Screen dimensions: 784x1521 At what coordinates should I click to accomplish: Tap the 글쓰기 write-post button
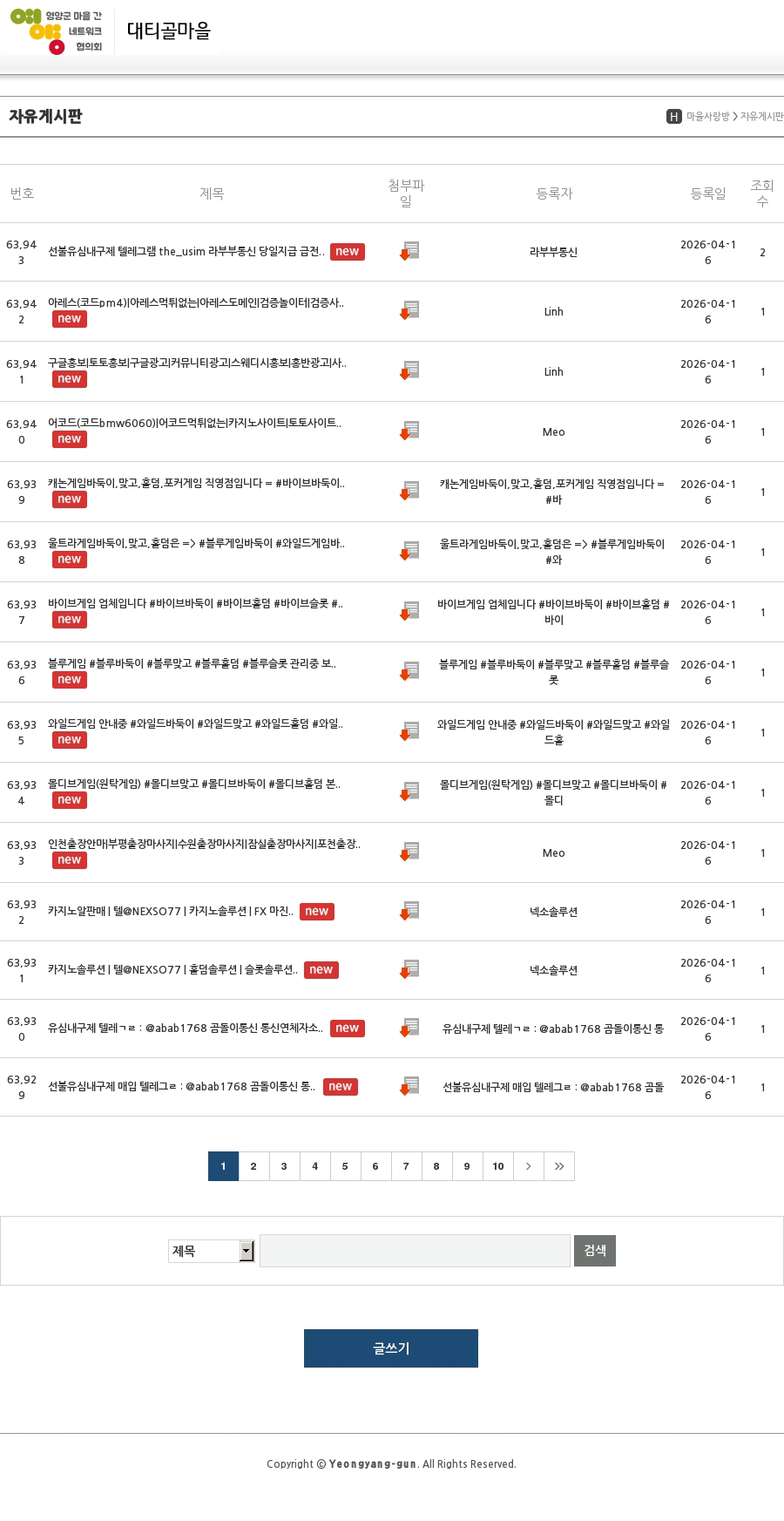point(390,1348)
